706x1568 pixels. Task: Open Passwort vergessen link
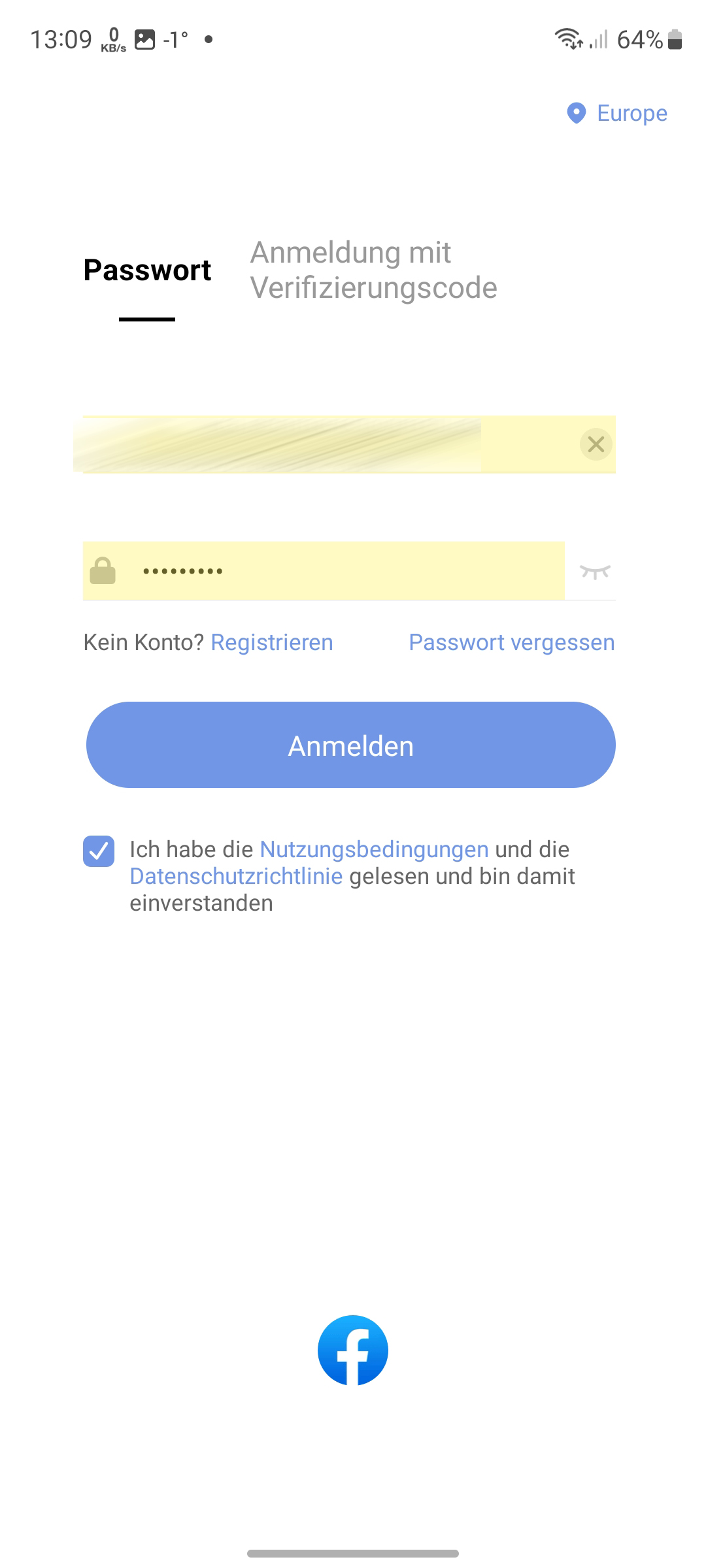(511, 643)
